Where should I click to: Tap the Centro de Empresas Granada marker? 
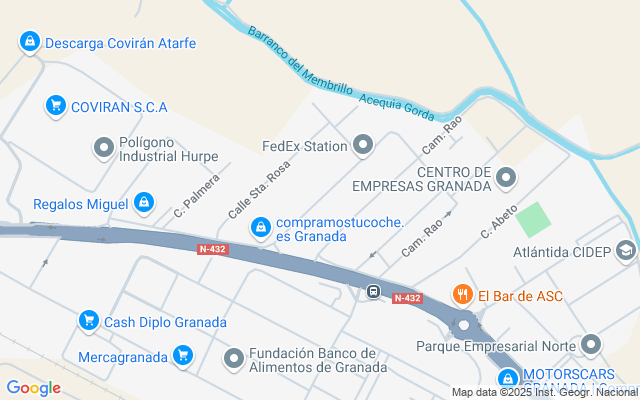pos(506,178)
